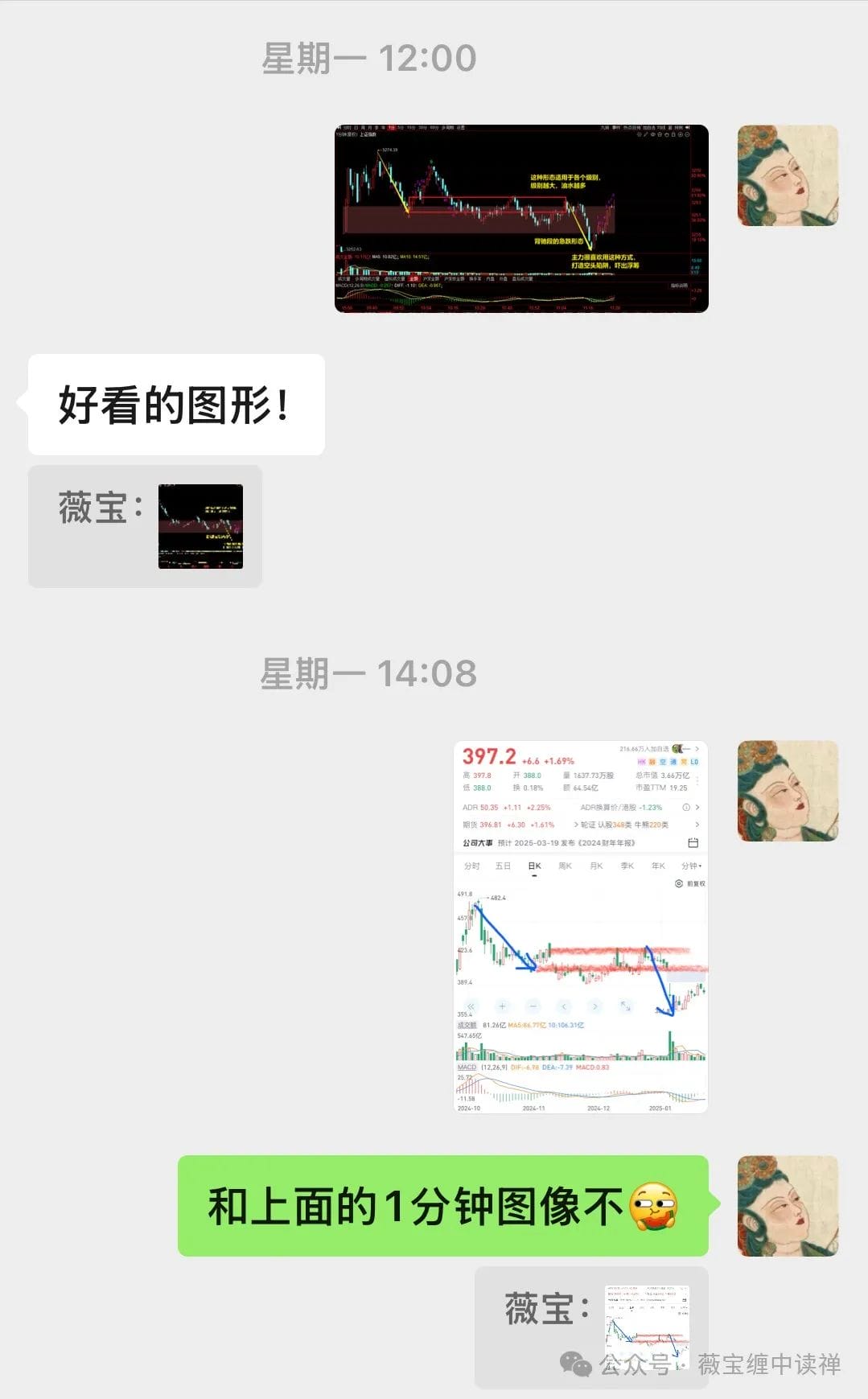Open the quoted 薇宝 image under the green message
868x1399 pixels.
pyautogui.click(x=647, y=1327)
